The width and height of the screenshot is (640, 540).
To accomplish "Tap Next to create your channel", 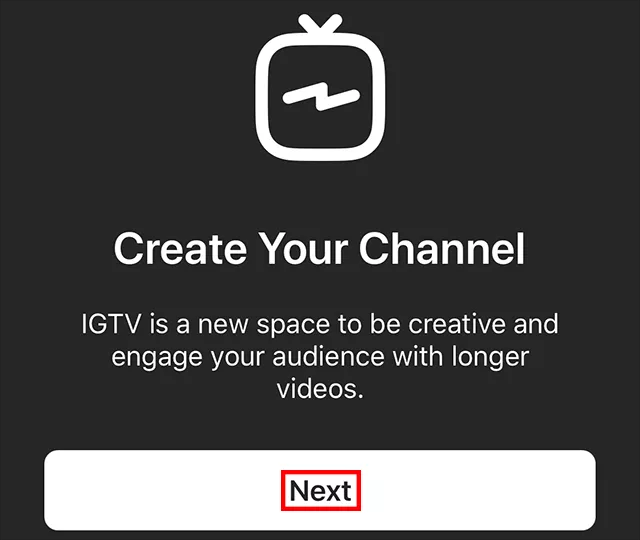I will tap(320, 490).
